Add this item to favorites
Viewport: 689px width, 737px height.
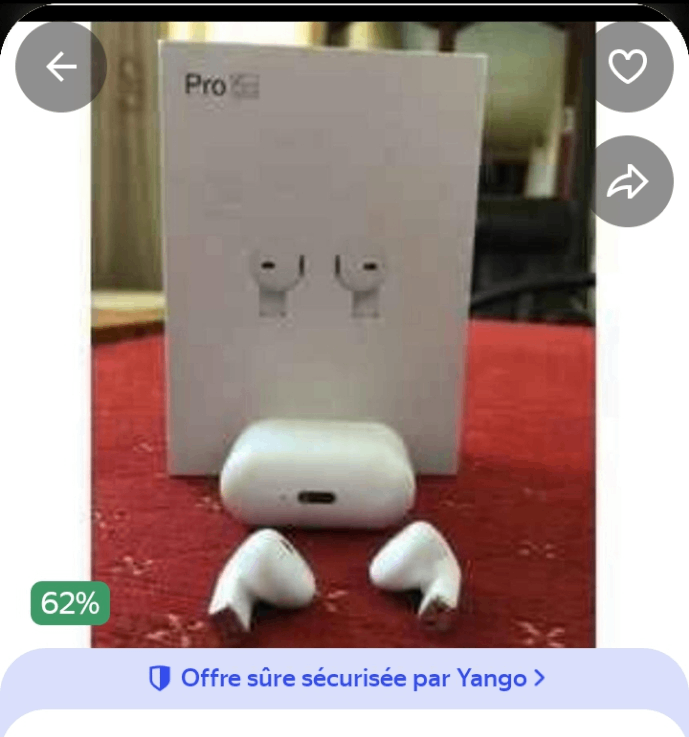(x=628, y=67)
